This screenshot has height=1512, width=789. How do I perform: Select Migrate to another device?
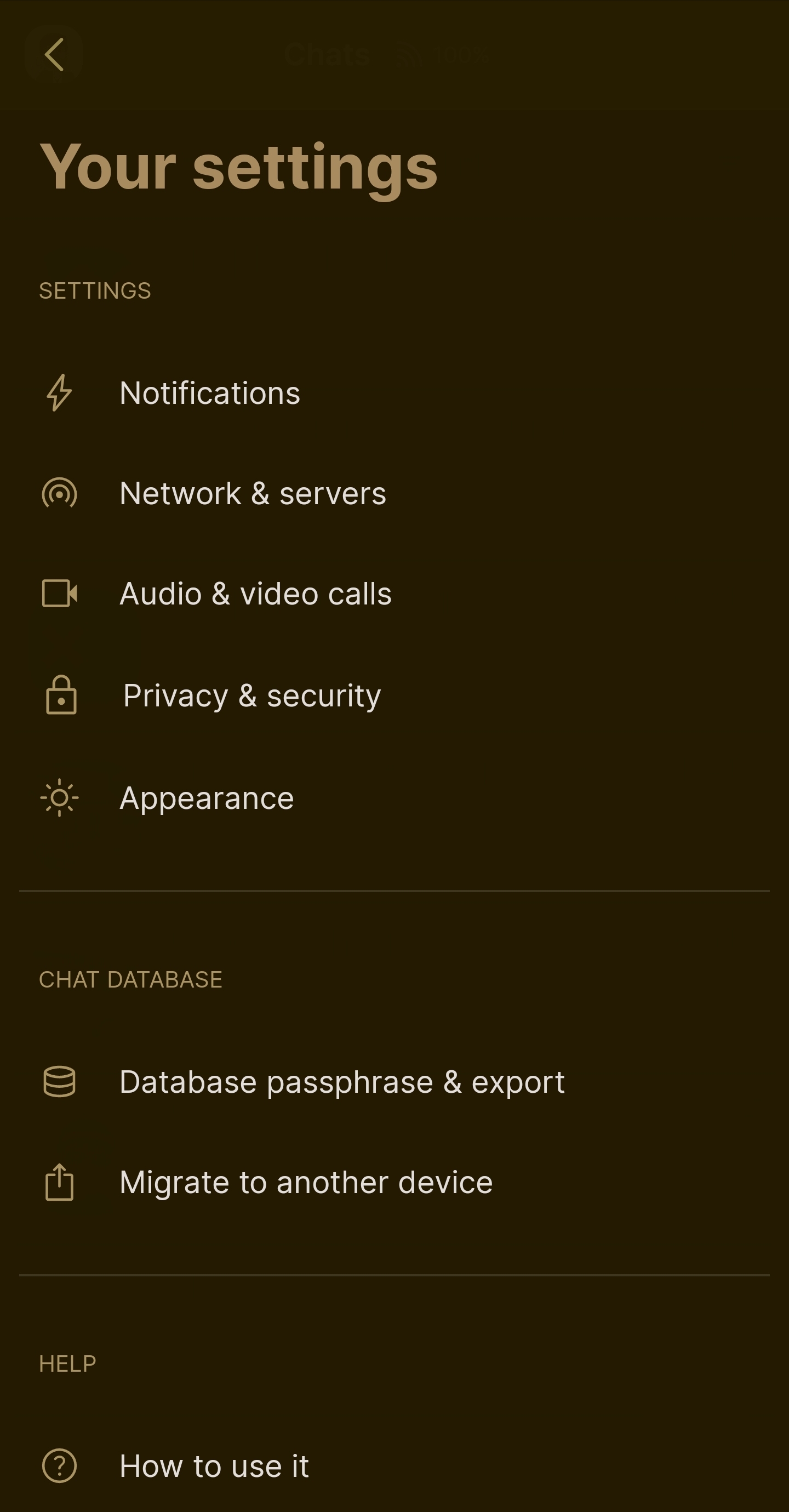(306, 1182)
